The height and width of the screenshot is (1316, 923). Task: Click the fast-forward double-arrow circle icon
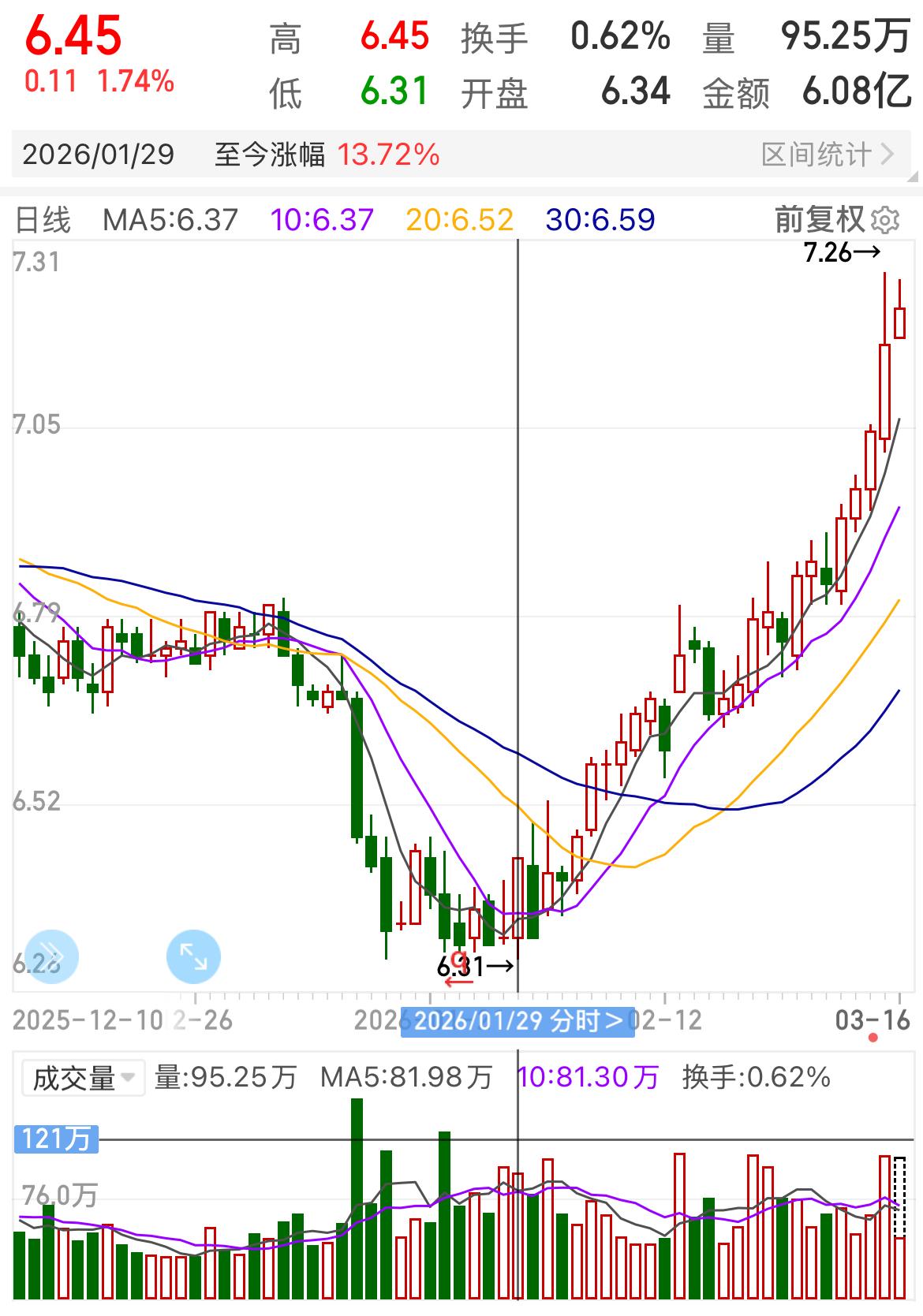click(54, 956)
